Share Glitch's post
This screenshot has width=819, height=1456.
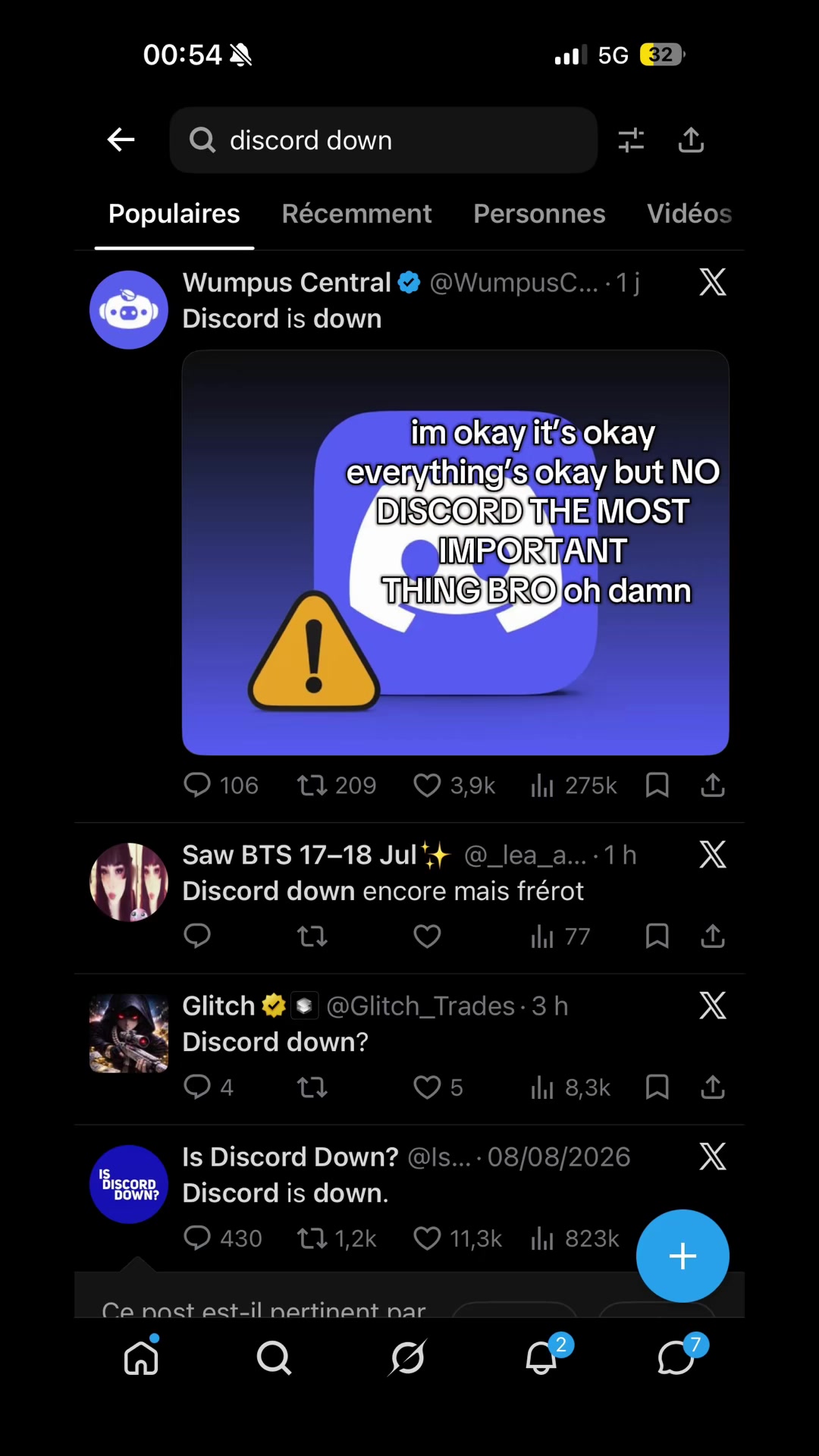pos(713,1087)
